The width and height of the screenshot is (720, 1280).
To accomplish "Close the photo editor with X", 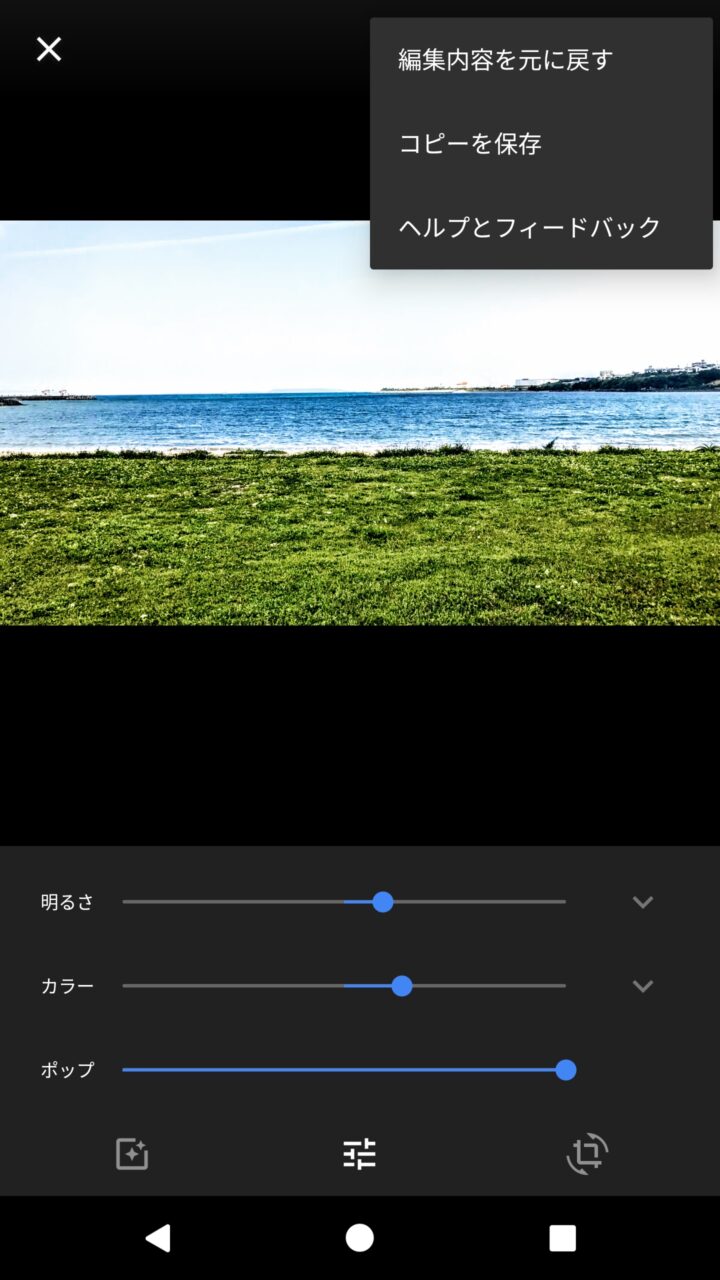I will pos(48,49).
